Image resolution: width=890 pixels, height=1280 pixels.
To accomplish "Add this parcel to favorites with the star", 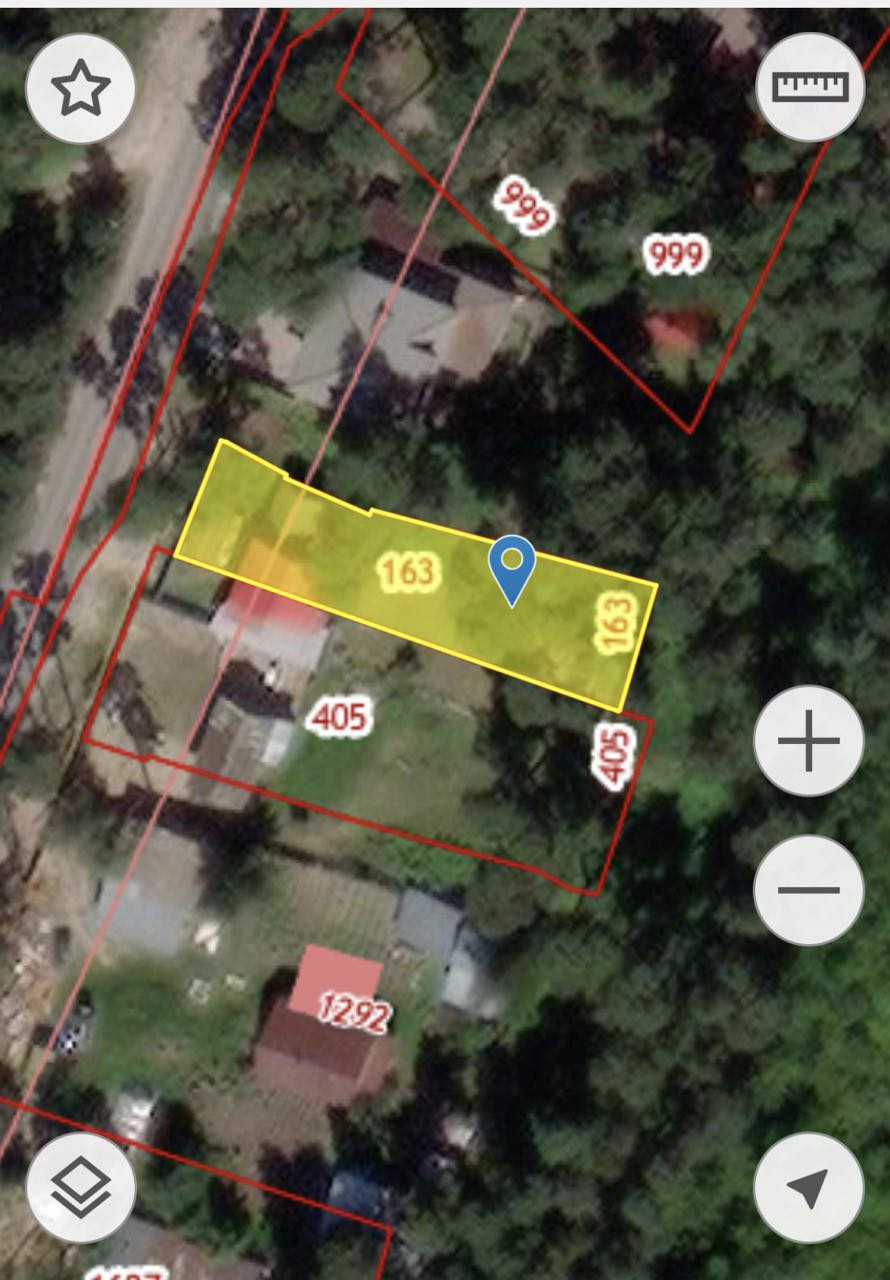I will click(x=80, y=89).
